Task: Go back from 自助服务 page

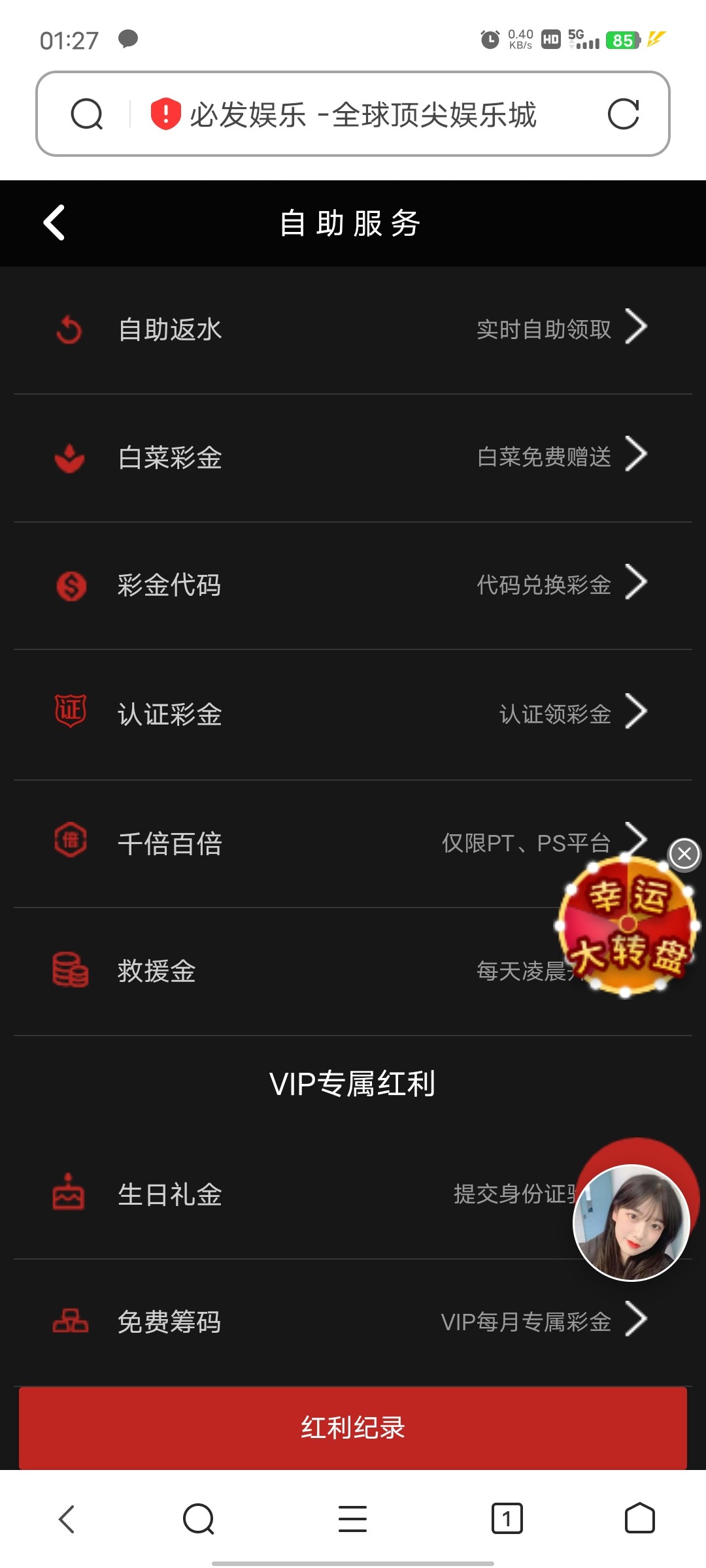Action: pyautogui.click(x=54, y=223)
